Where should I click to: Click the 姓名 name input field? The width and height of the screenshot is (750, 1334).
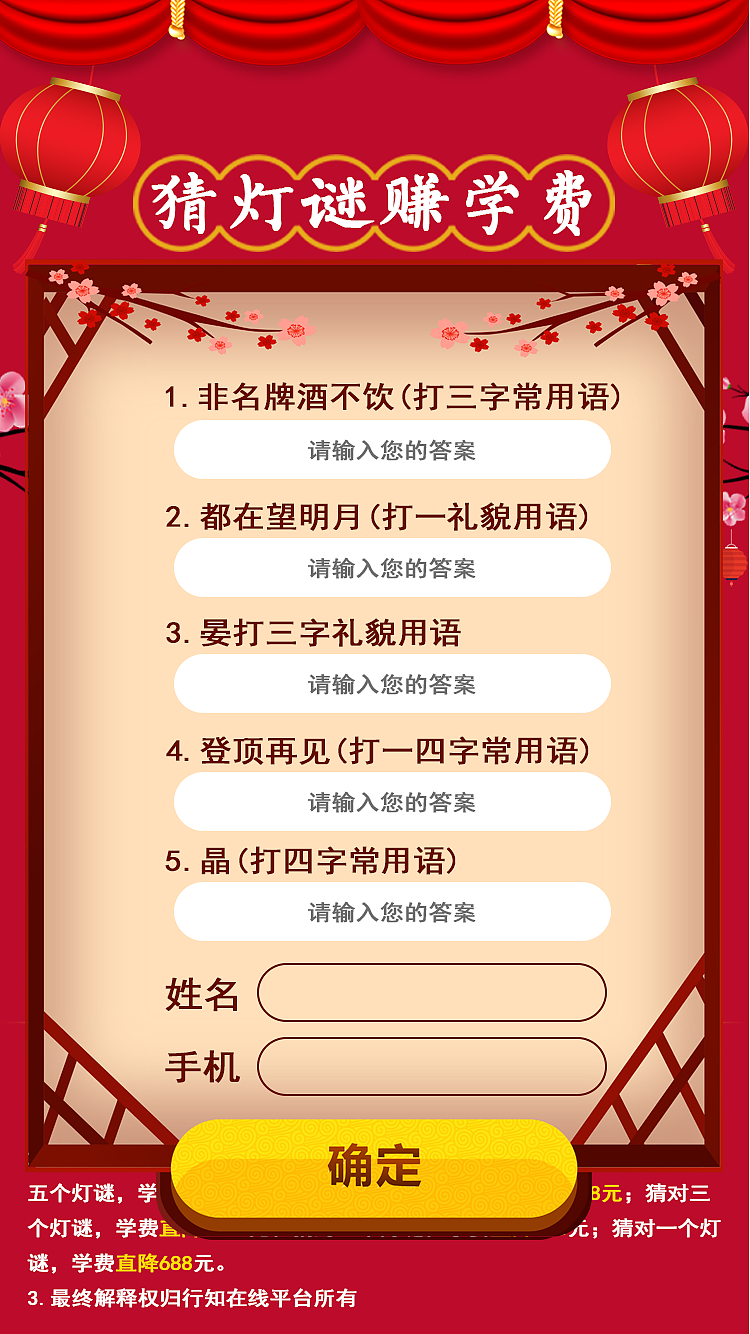(x=430, y=993)
